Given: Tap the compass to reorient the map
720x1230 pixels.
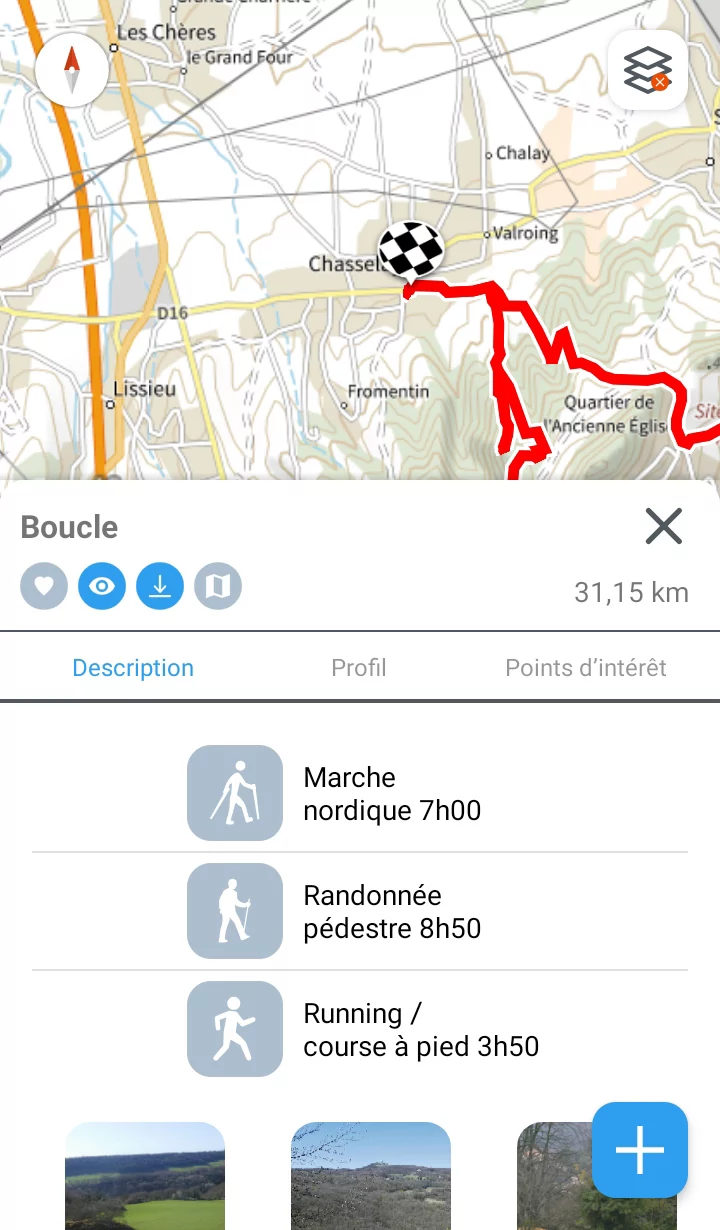Looking at the screenshot, I should (x=72, y=70).
